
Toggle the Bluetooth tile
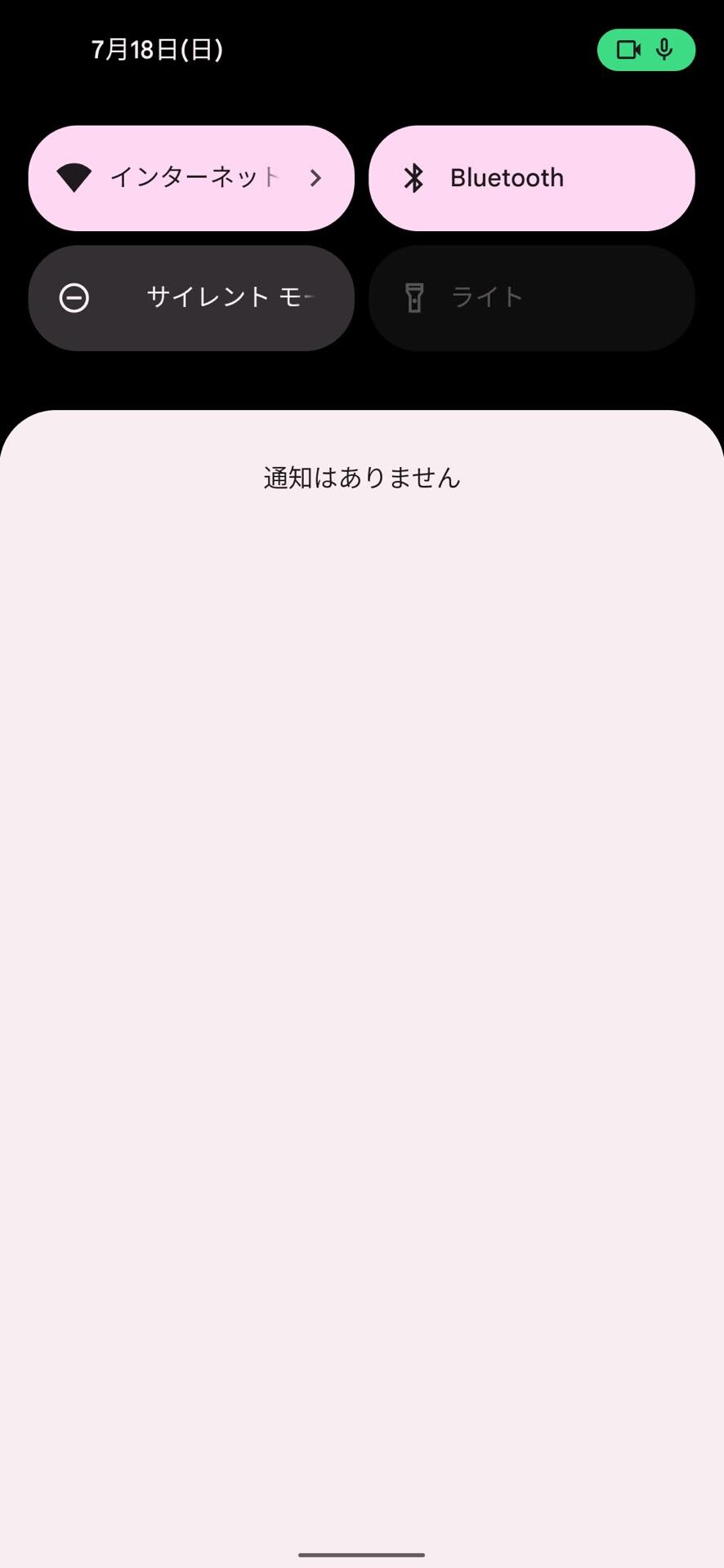click(532, 178)
